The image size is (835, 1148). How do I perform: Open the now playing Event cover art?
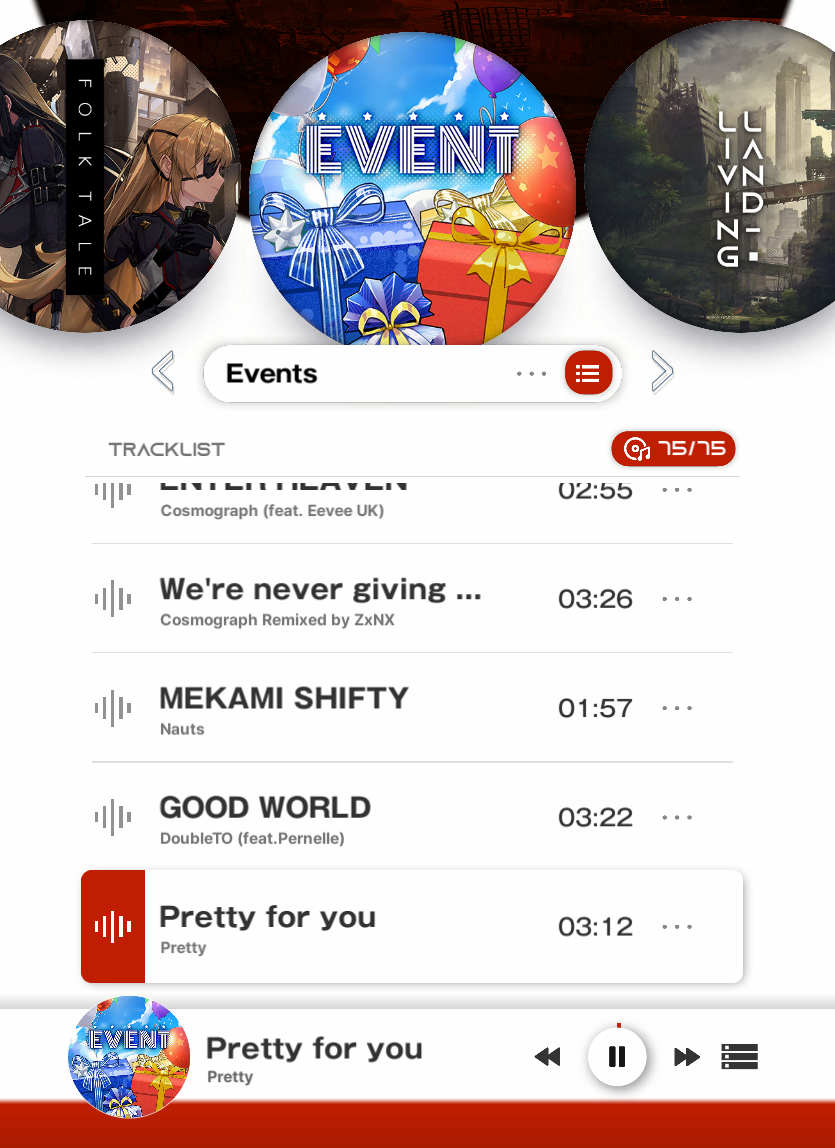128,1057
